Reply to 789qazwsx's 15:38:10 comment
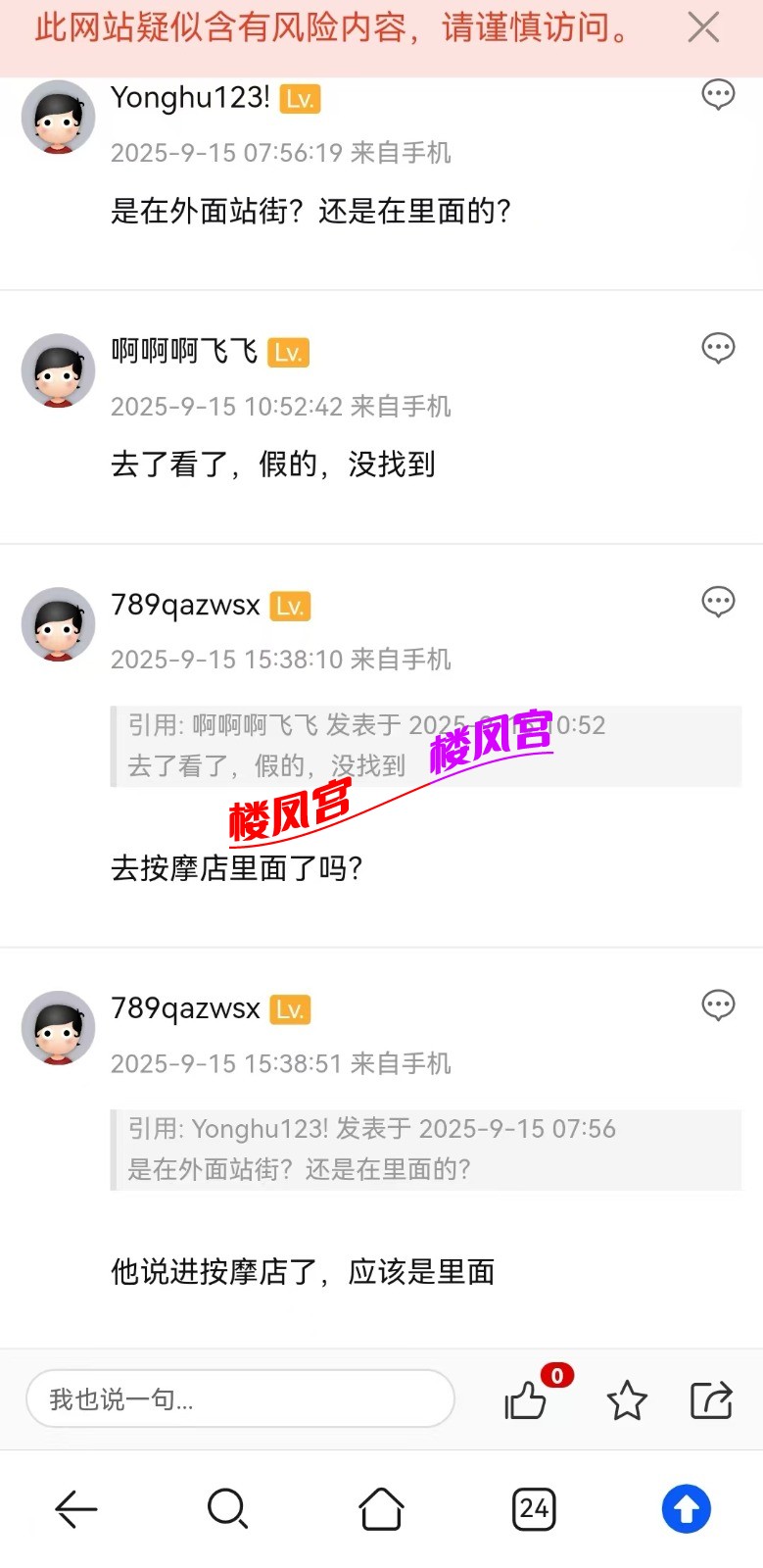This screenshot has width=763, height=1568. [718, 602]
